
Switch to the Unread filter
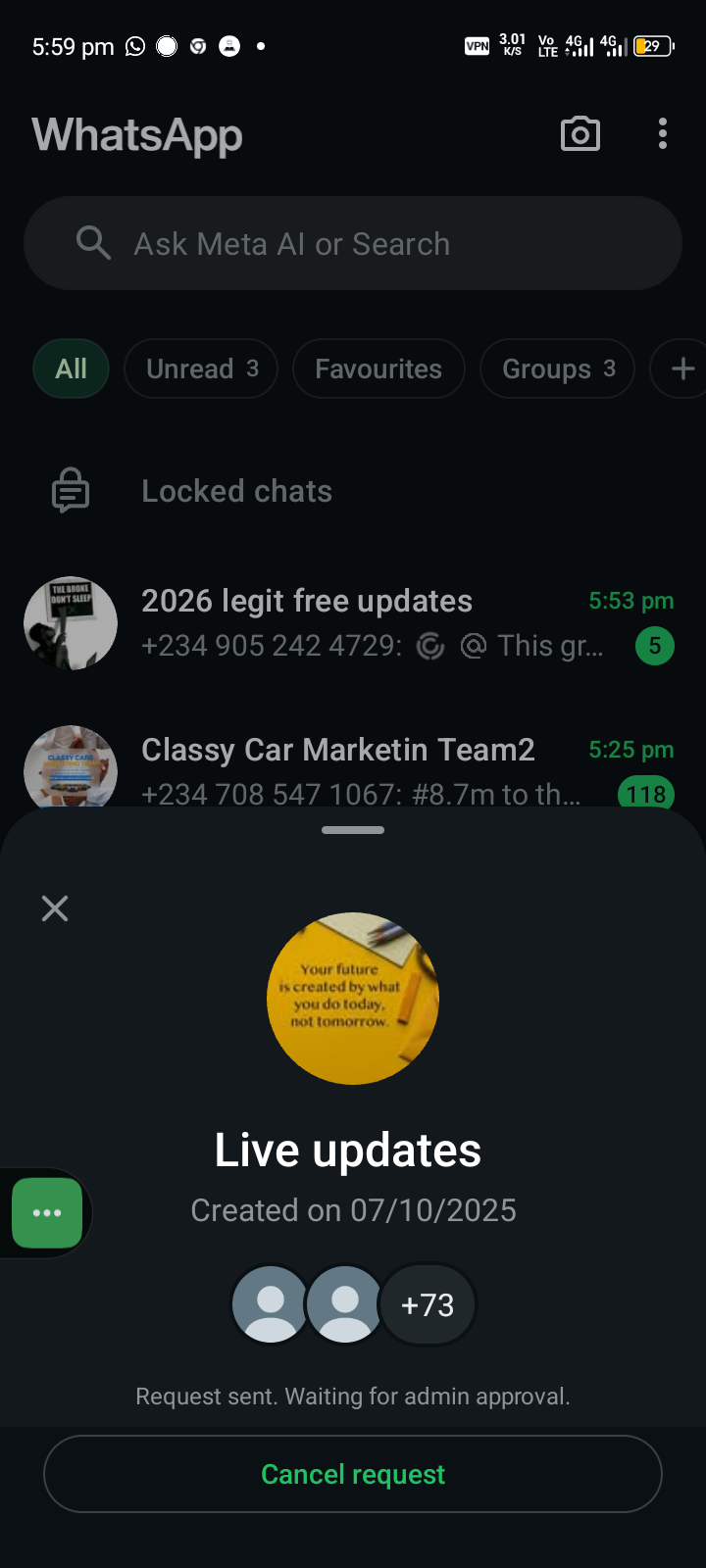(201, 368)
